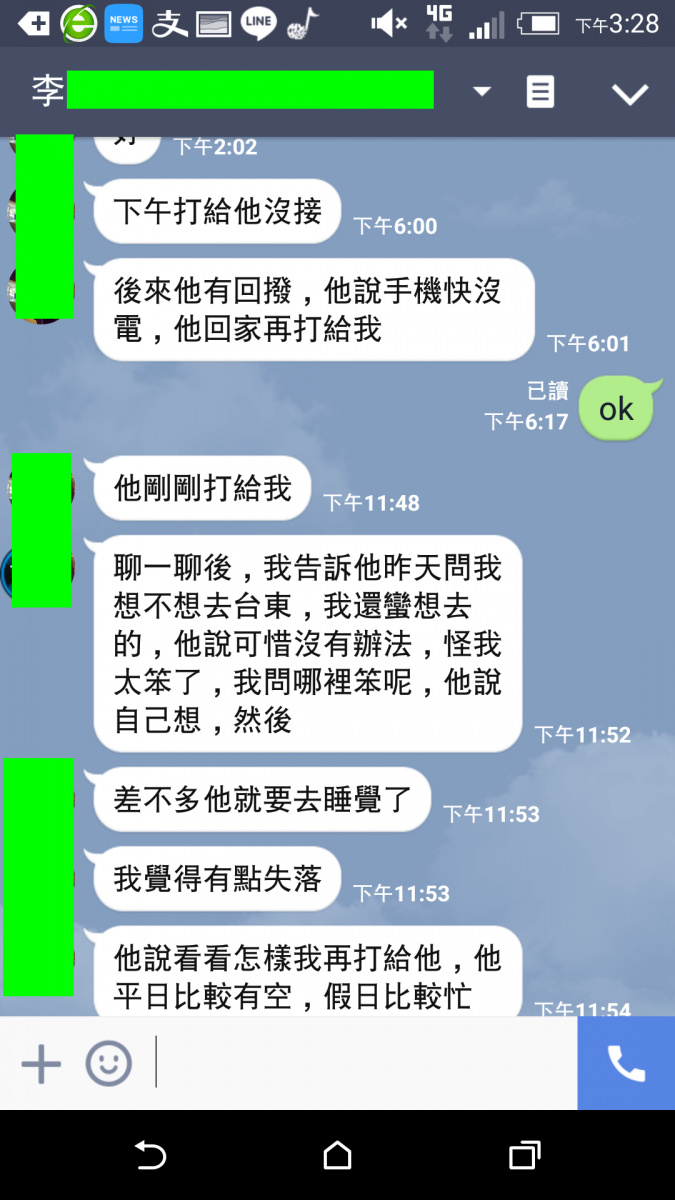Screen dimensions: 675x1200
Task: Expand the chat title dropdown arrow
Action: pyautogui.click(x=482, y=92)
